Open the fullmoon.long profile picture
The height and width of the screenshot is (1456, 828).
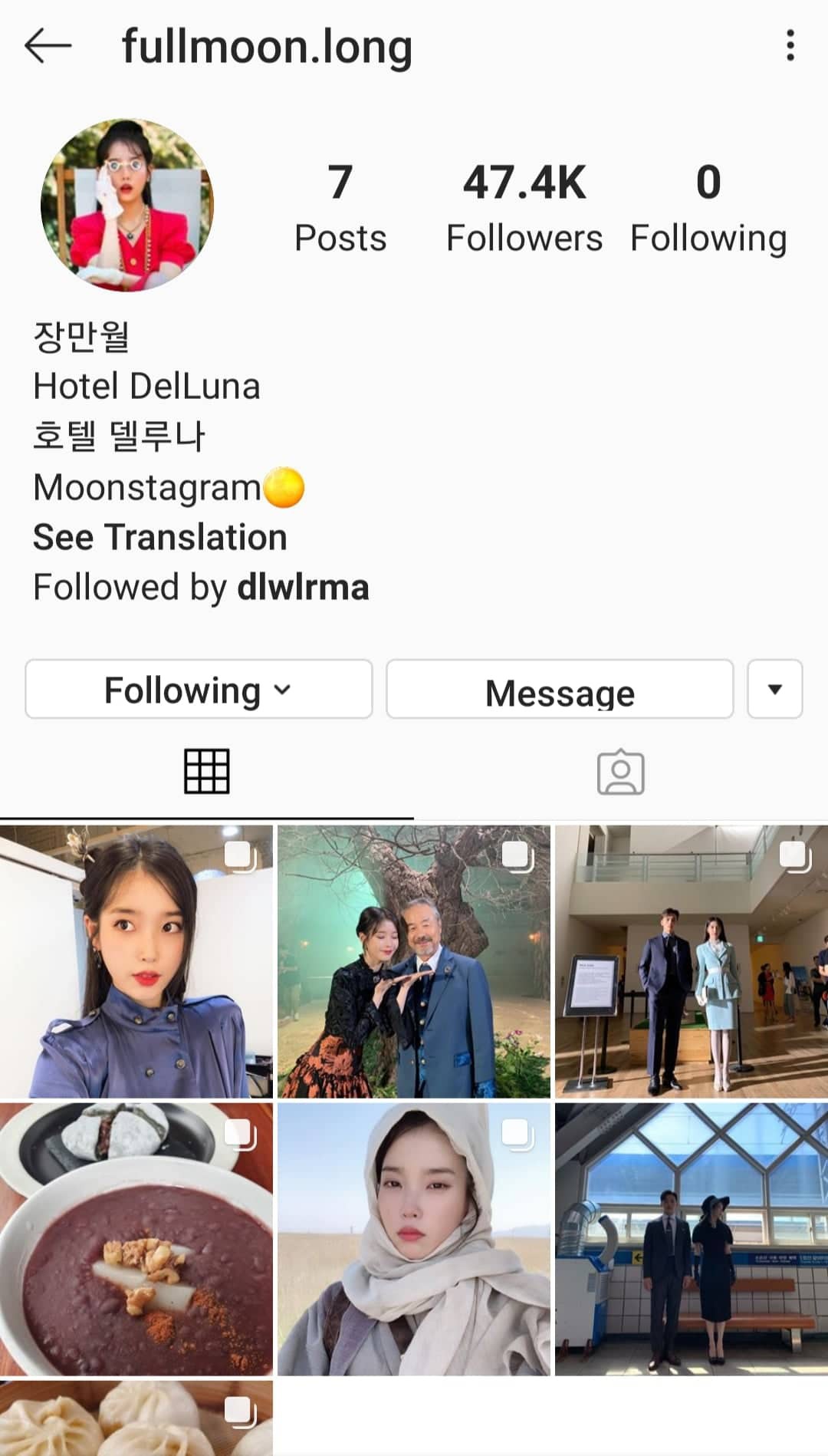(x=127, y=205)
